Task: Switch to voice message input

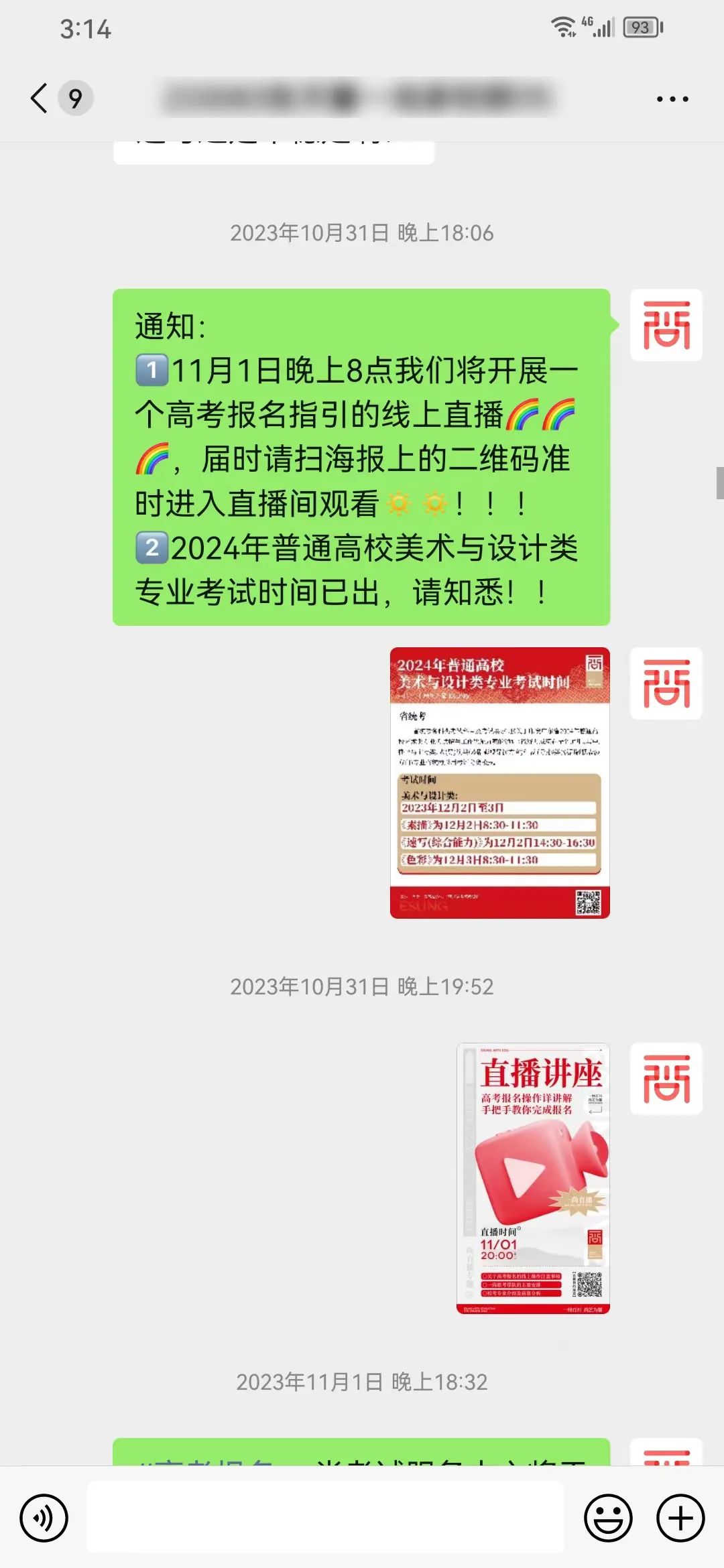Action: click(44, 1518)
